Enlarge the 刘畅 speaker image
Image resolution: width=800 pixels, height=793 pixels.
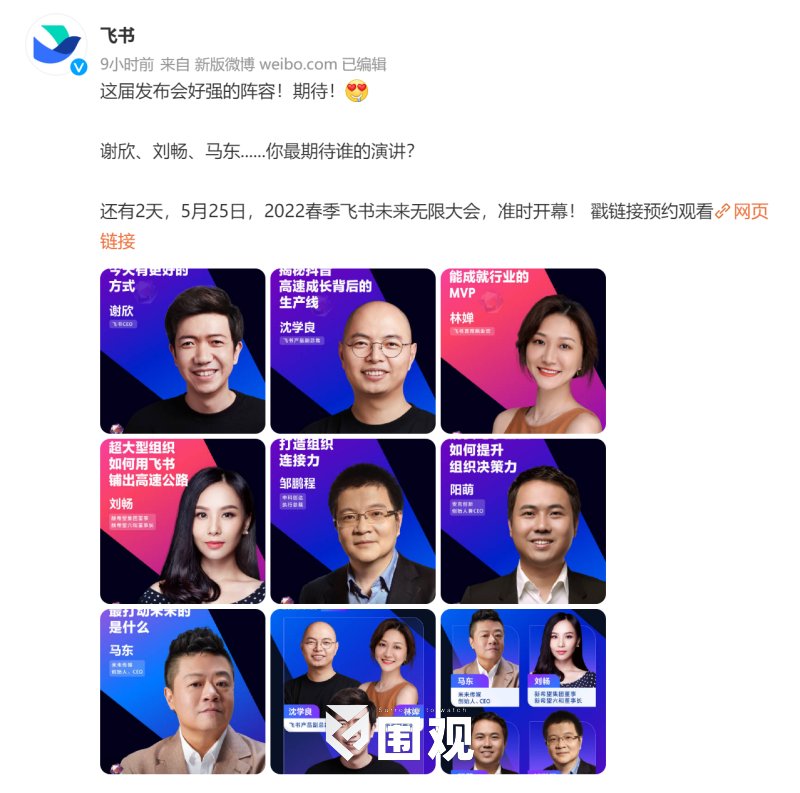tap(182, 520)
